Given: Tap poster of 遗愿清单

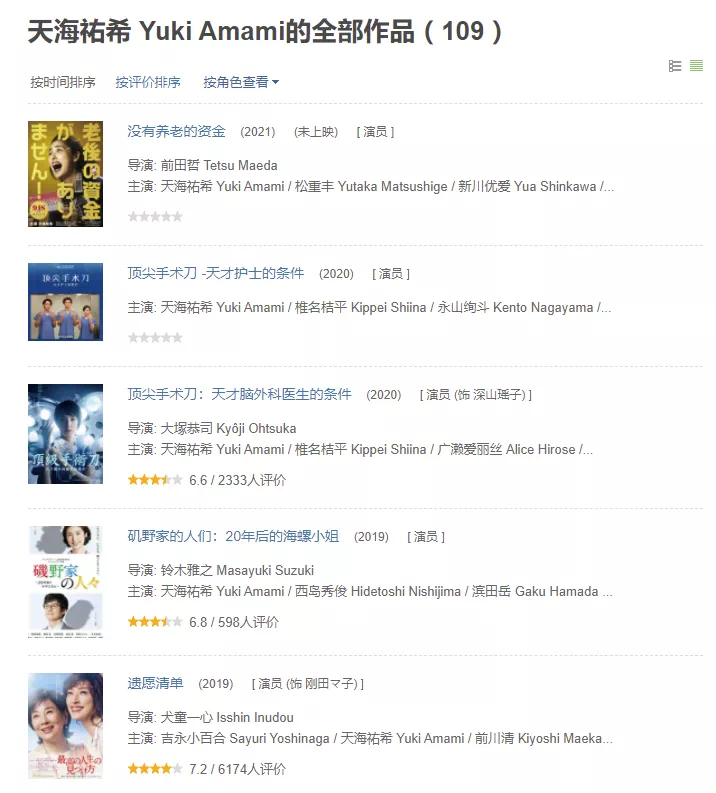Looking at the screenshot, I should 65,725.
